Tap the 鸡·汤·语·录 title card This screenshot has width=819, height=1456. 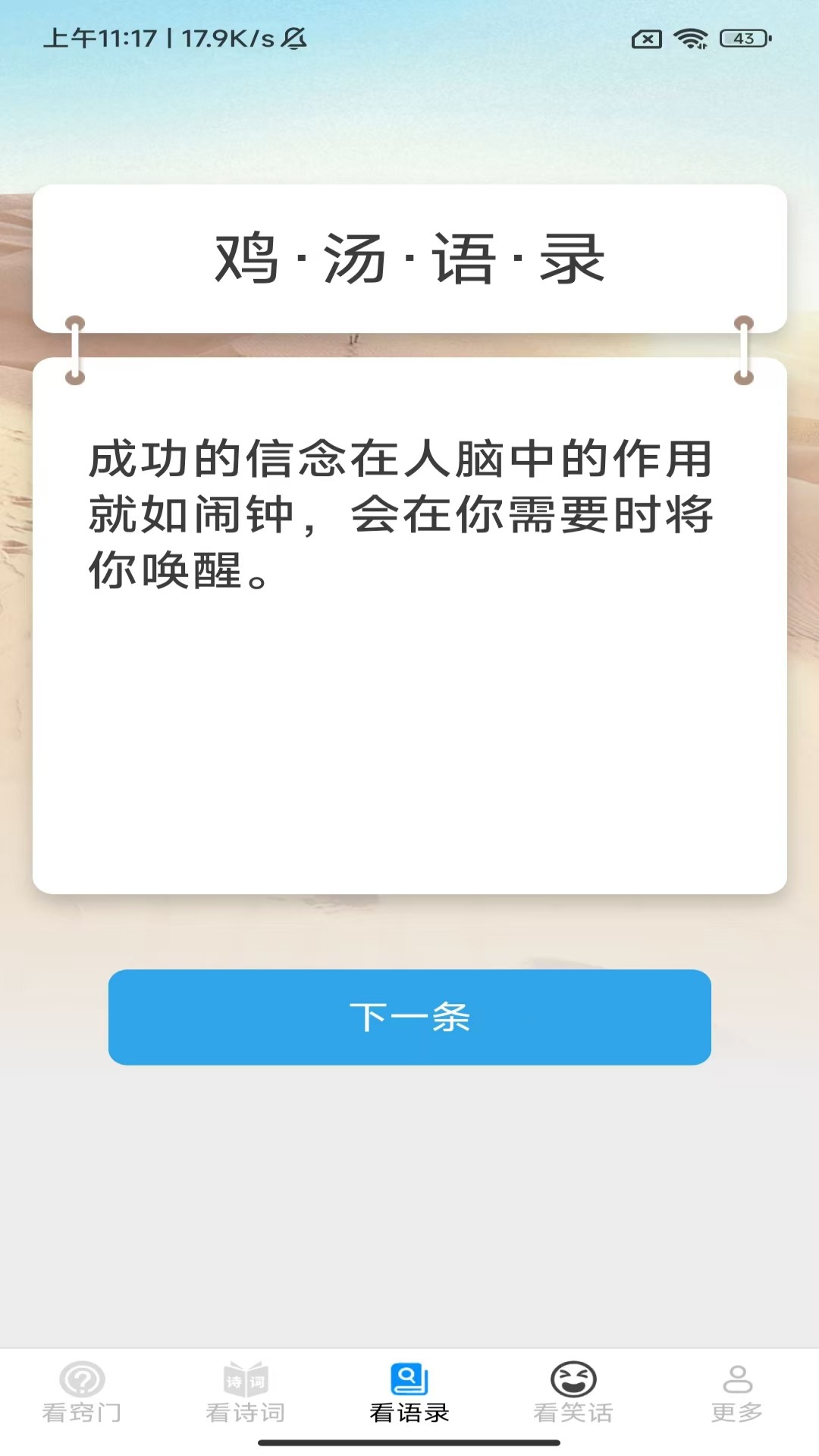click(409, 258)
